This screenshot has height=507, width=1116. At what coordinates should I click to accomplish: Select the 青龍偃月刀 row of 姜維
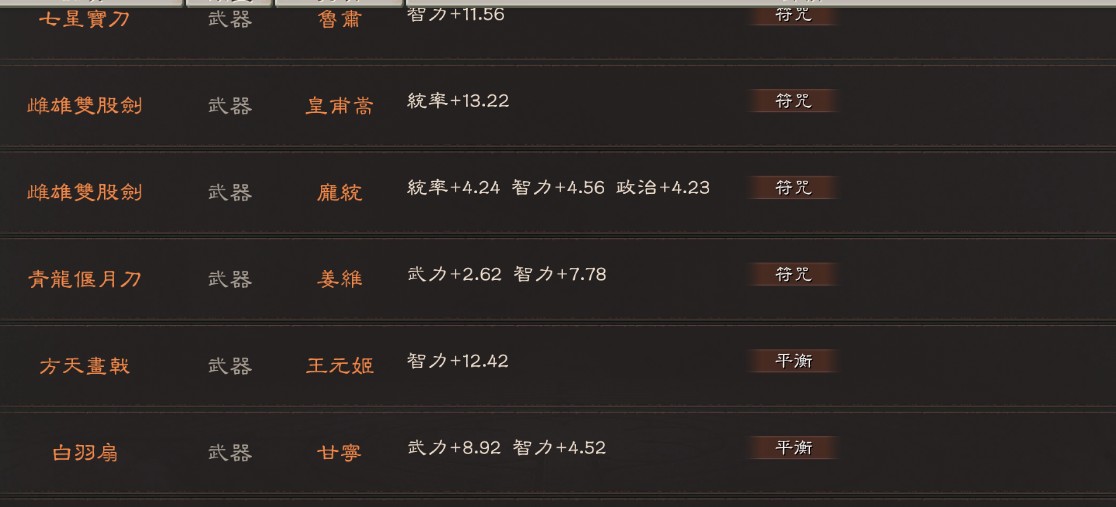(x=85, y=279)
